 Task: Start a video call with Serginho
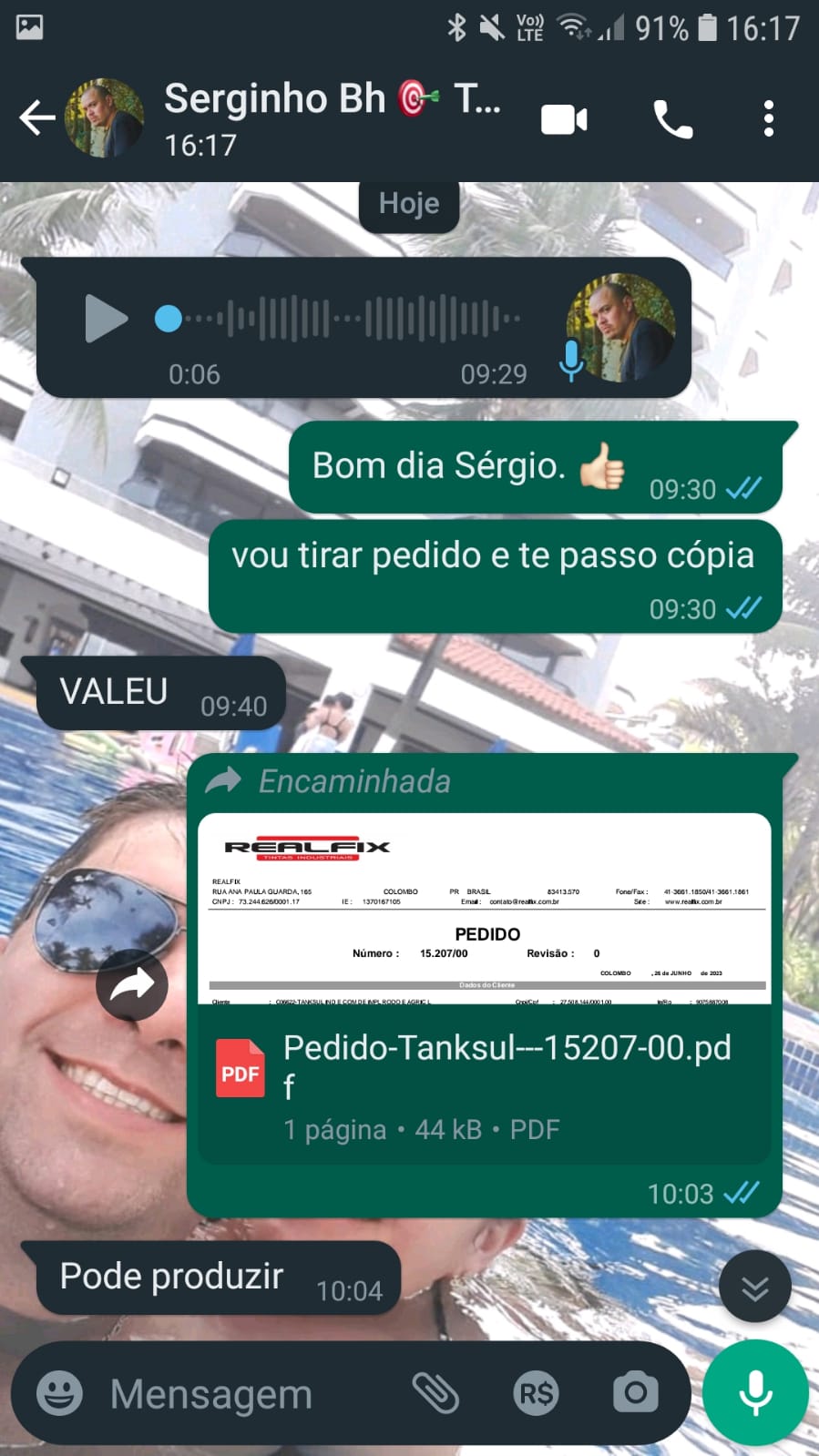pos(564,119)
